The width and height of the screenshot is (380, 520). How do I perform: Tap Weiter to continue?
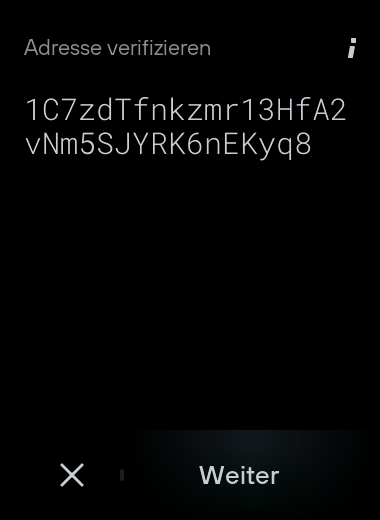click(x=239, y=476)
